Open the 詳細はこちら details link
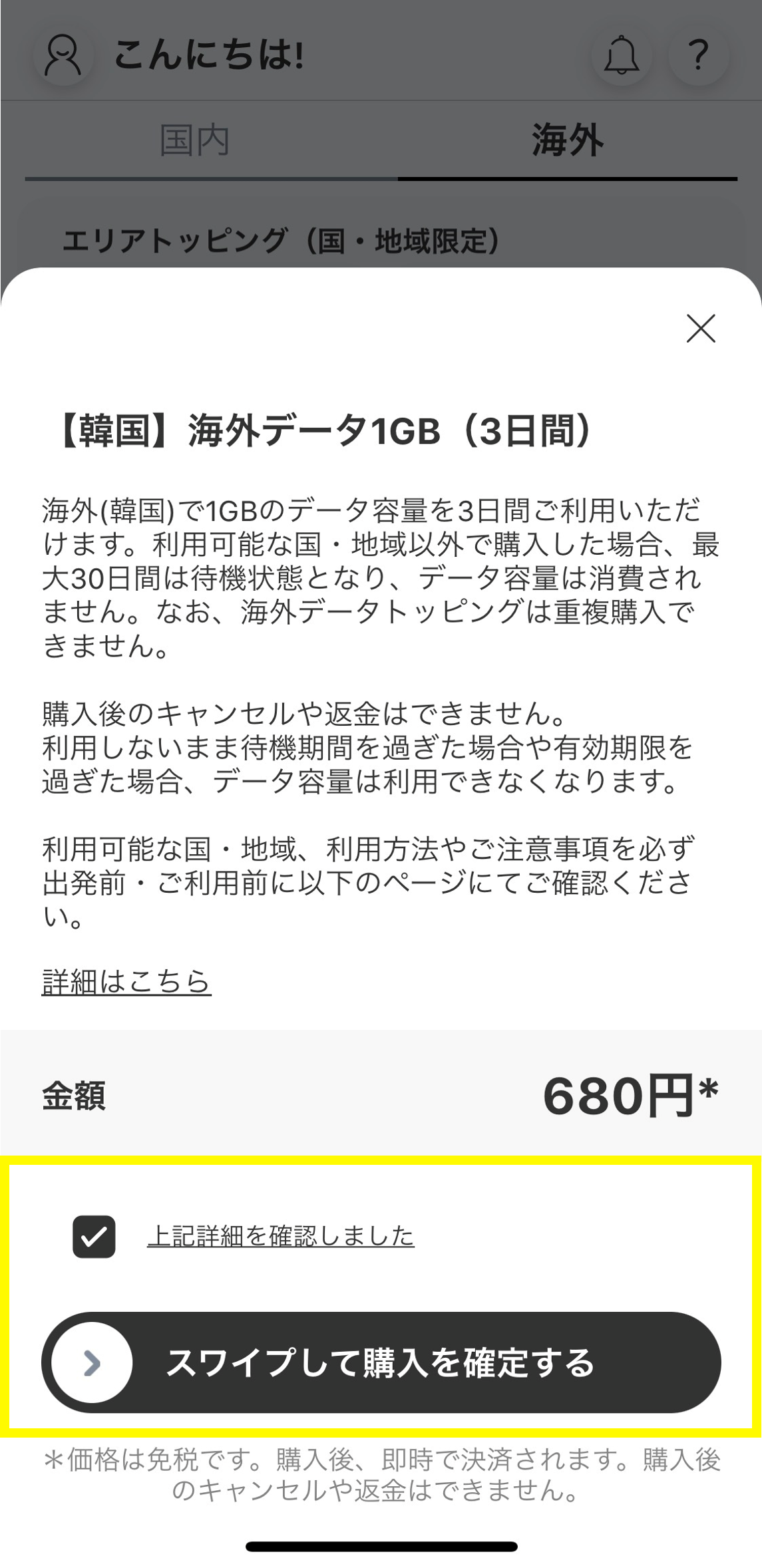Screen dimensions: 762x1568 126,982
